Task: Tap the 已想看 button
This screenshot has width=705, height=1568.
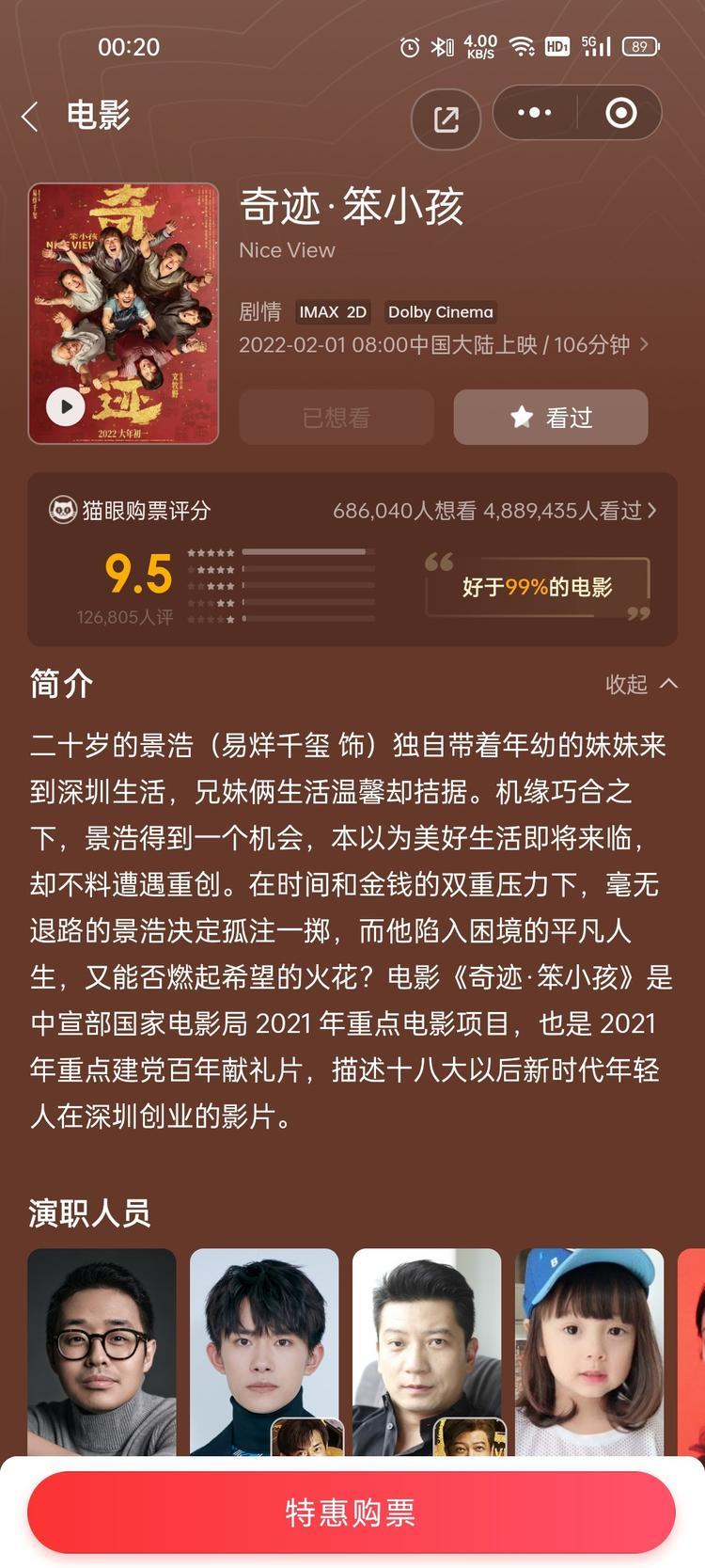Action: coord(336,417)
